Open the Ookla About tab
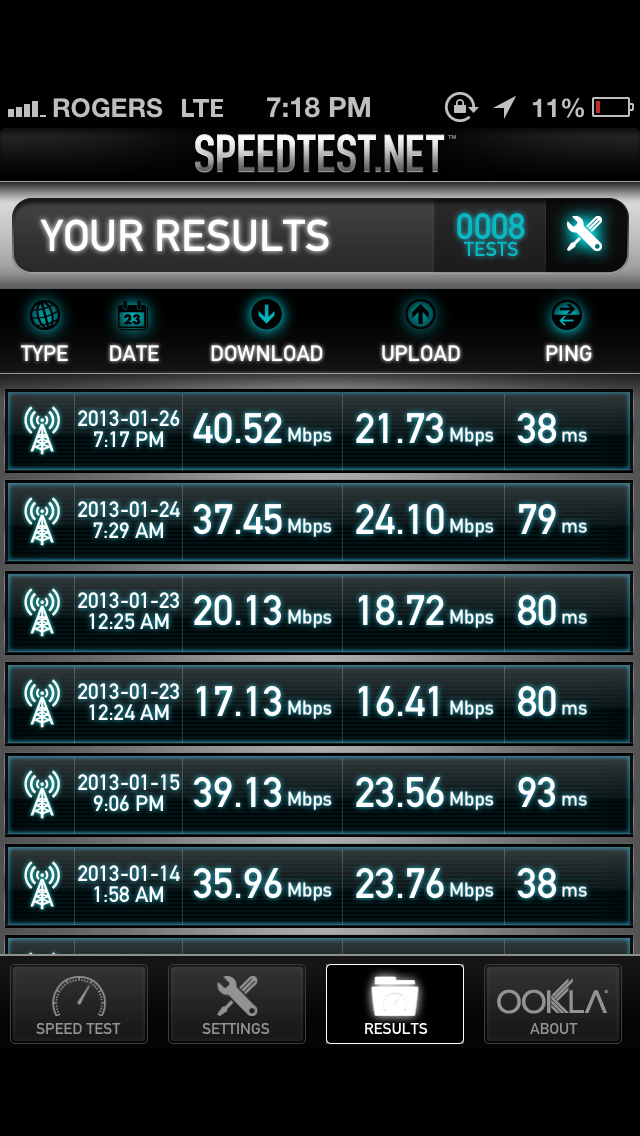 [x=553, y=1004]
